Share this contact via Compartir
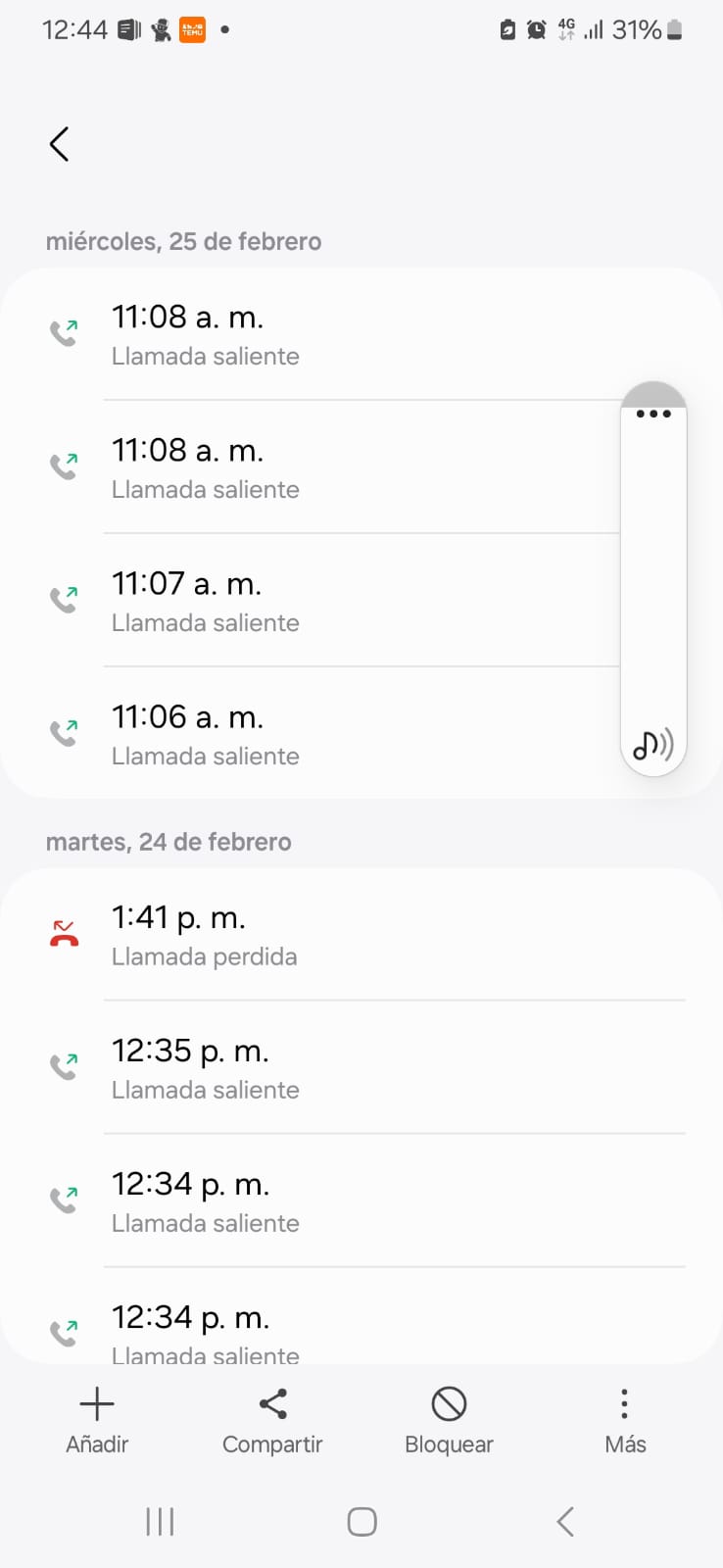The width and height of the screenshot is (723, 1568). [x=272, y=1420]
